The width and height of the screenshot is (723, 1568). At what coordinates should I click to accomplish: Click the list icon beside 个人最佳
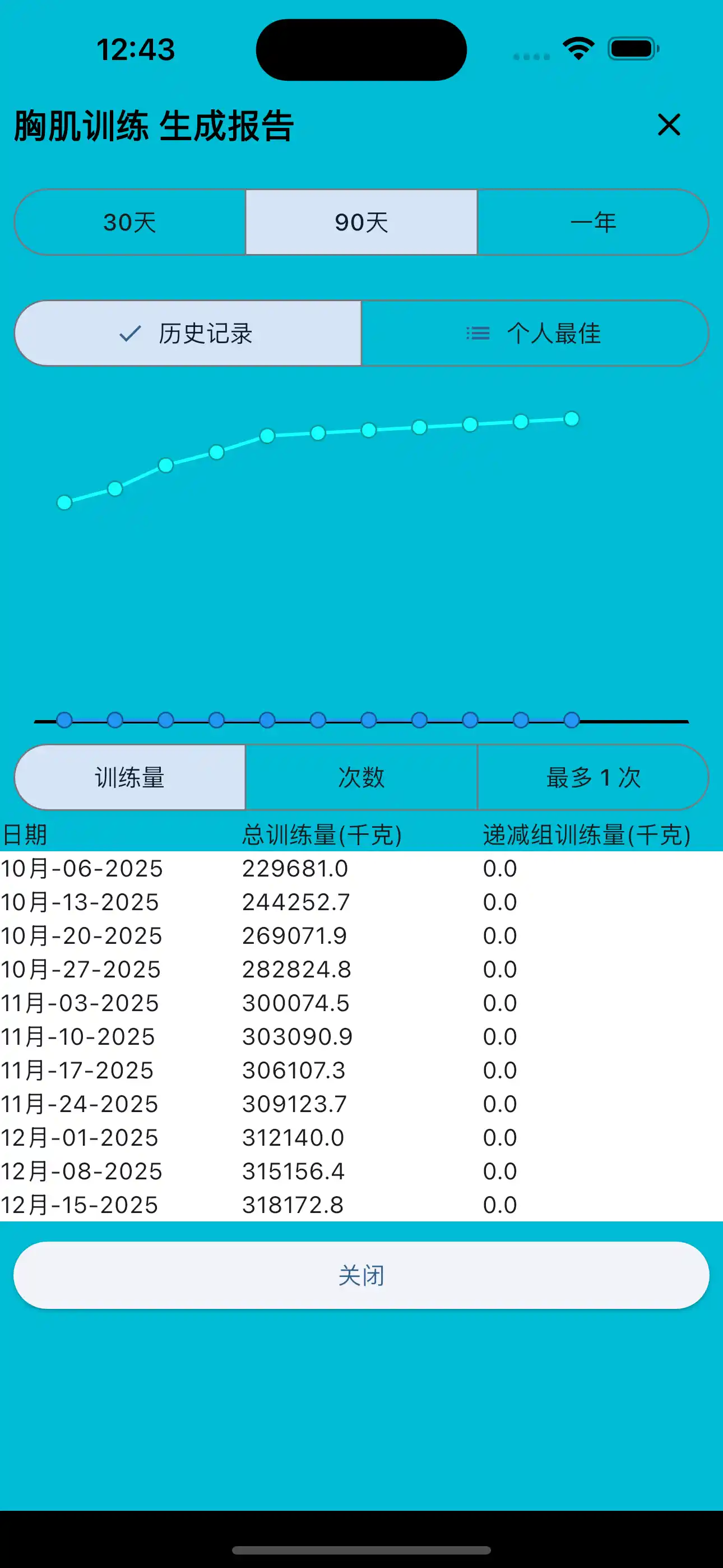point(478,334)
